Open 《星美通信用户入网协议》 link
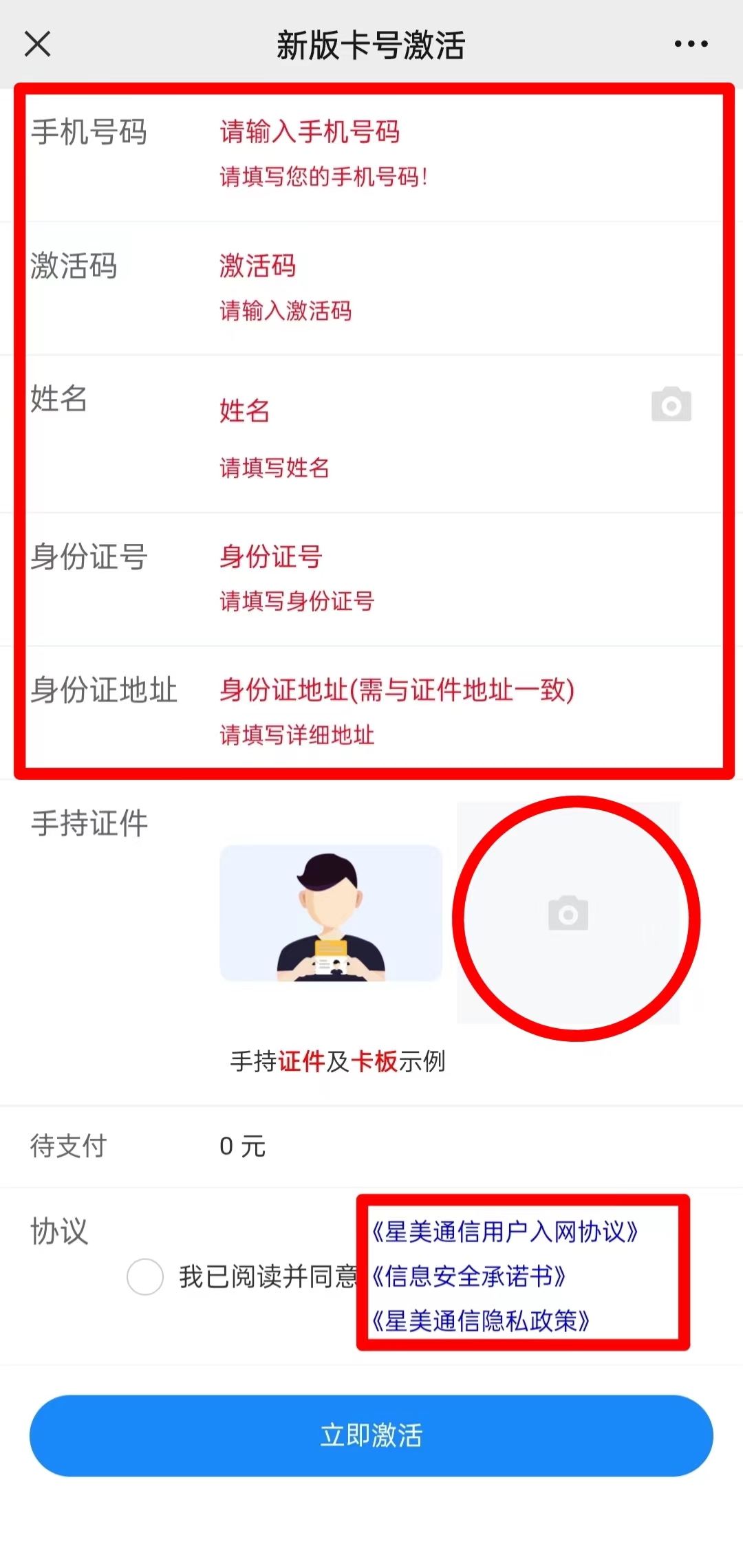743x1568 pixels. (505, 1232)
